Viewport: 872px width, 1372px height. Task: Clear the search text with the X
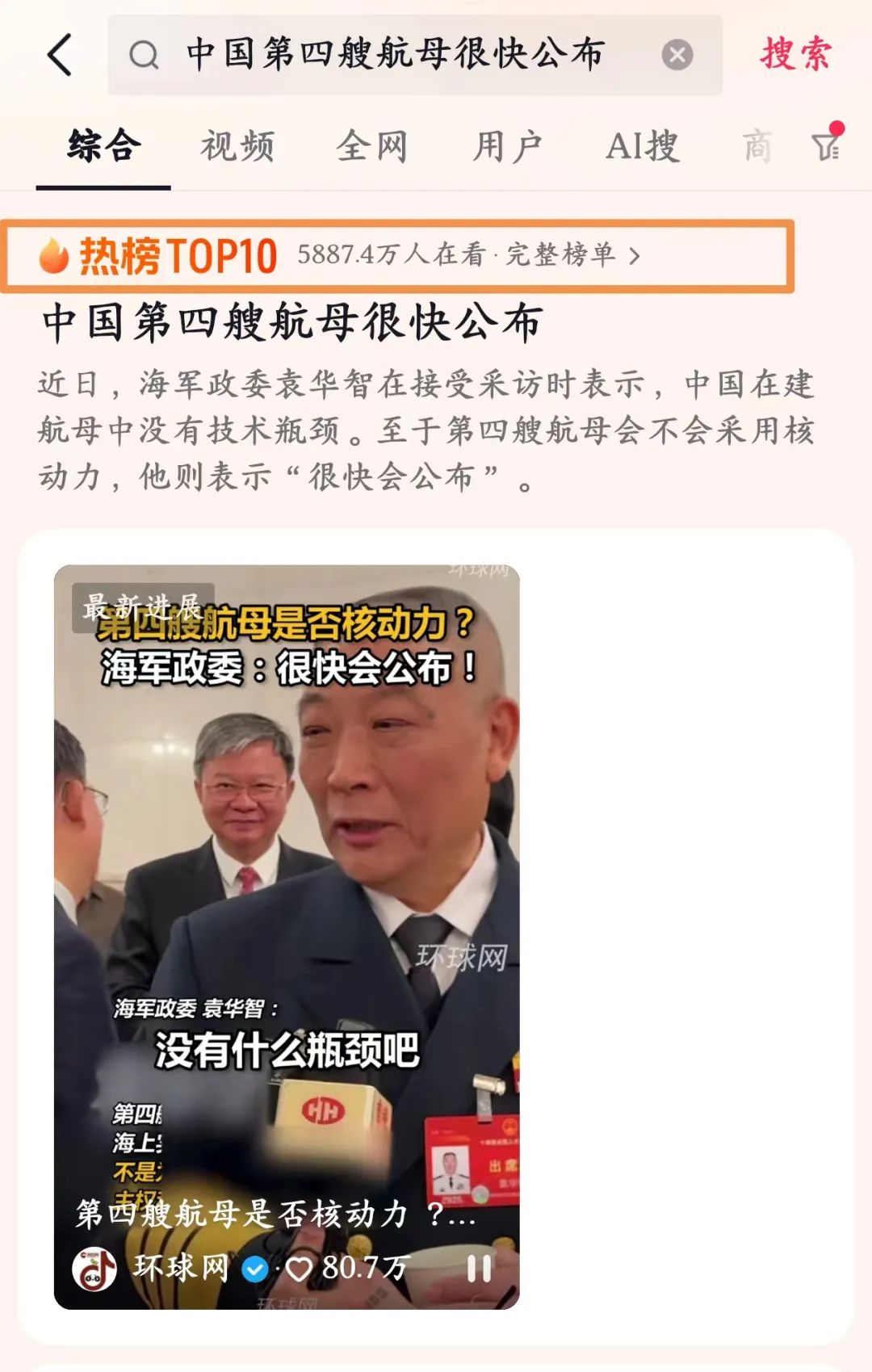click(677, 55)
